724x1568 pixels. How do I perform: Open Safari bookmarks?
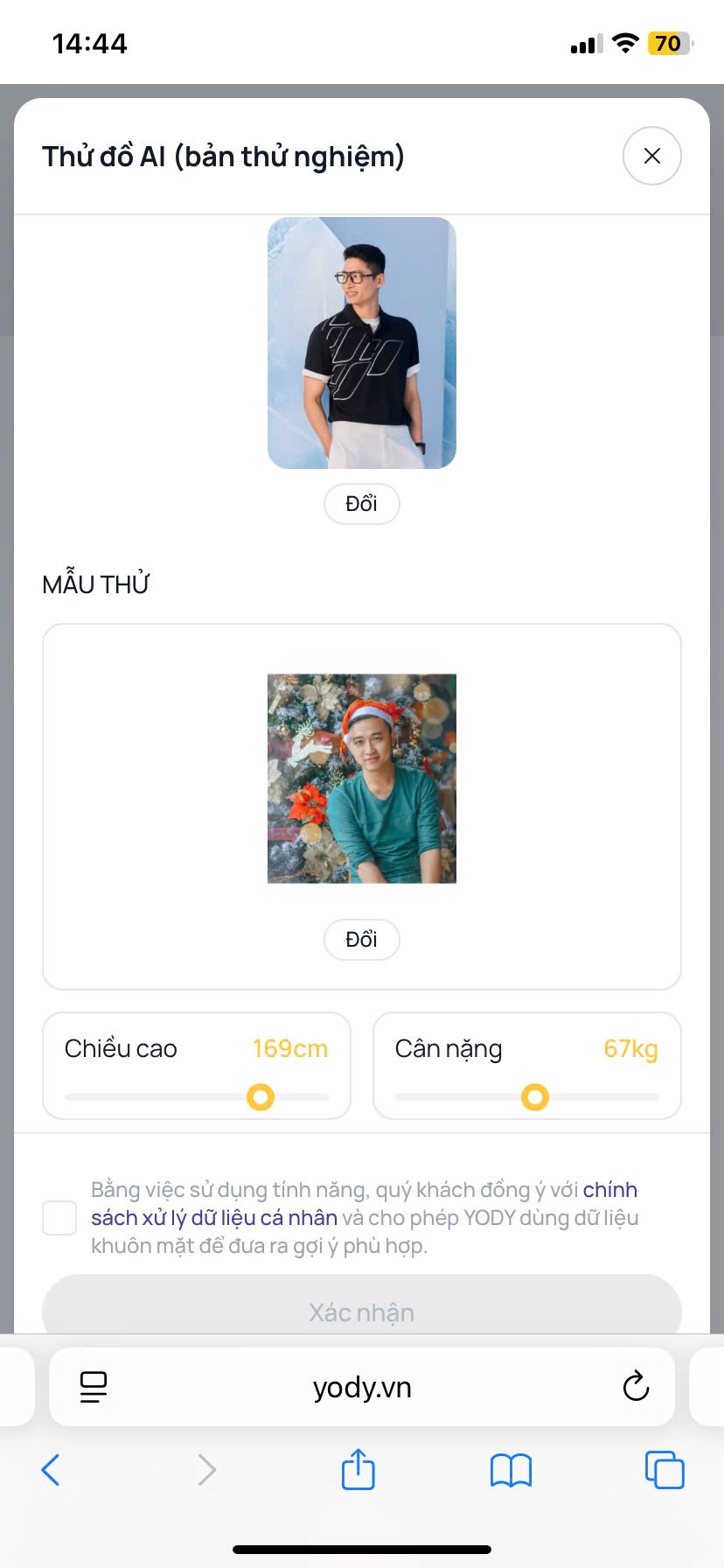511,1470
